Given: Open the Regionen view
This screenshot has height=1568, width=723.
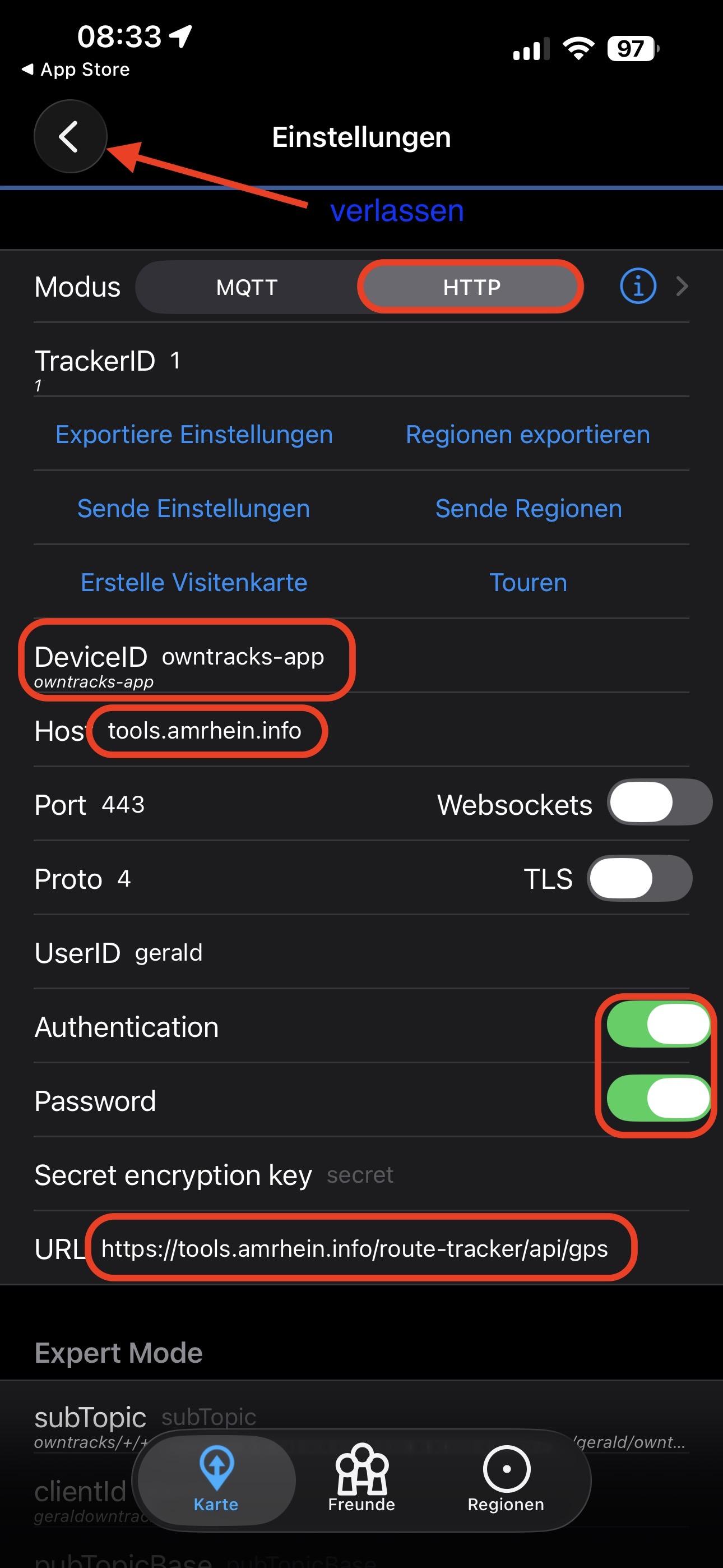Looking at the screenshot, I should [505, 1484].
